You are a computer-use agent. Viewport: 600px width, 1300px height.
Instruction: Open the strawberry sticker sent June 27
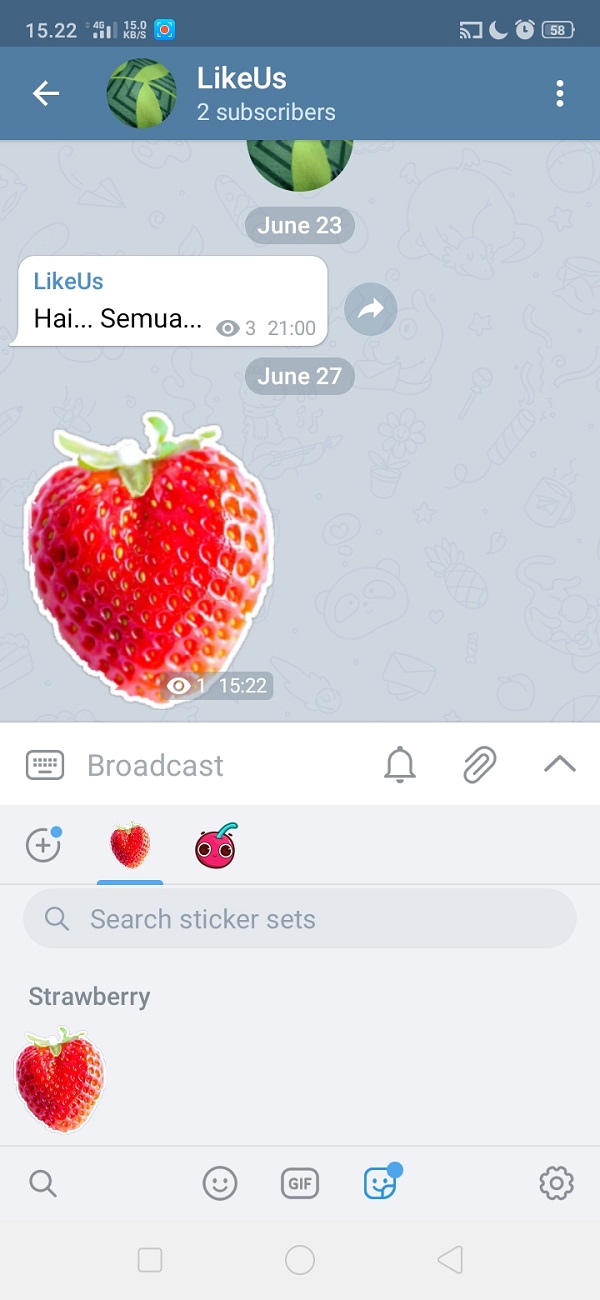[x=150, y=555]
